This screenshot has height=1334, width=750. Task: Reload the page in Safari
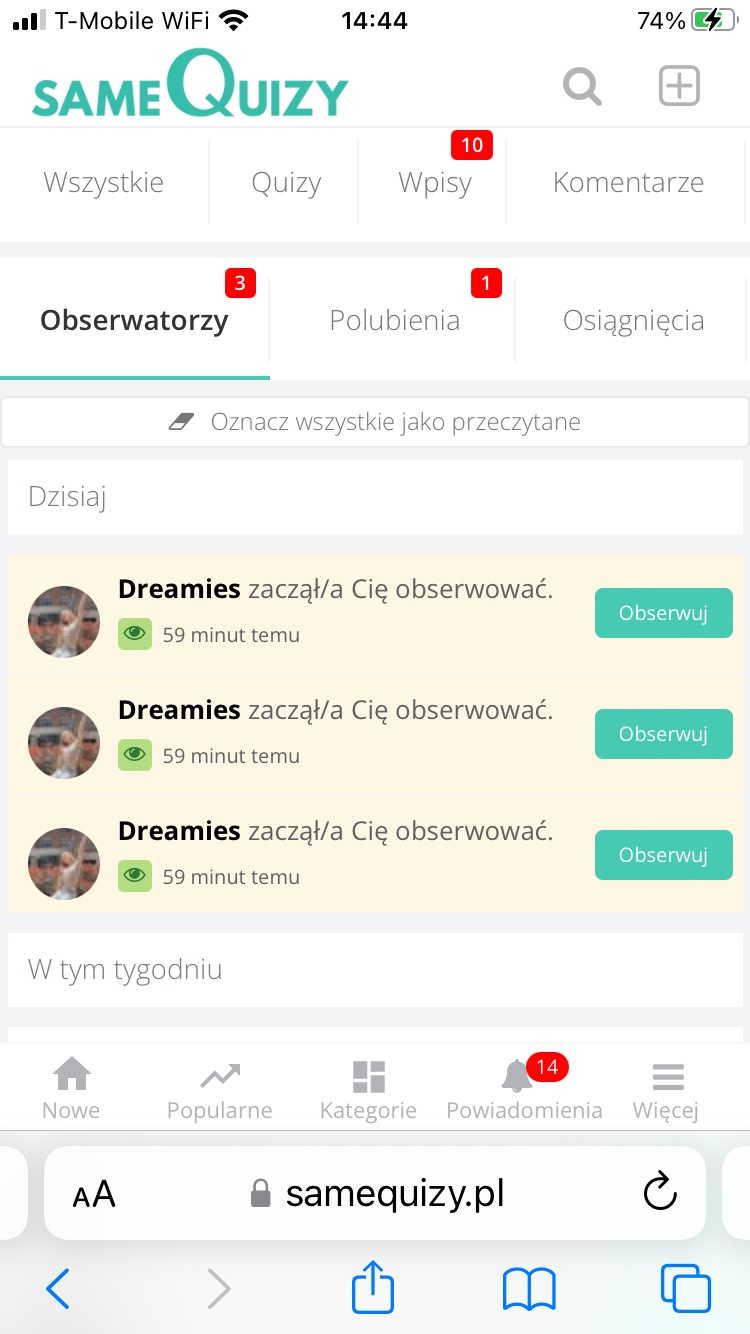(659, 1192)
